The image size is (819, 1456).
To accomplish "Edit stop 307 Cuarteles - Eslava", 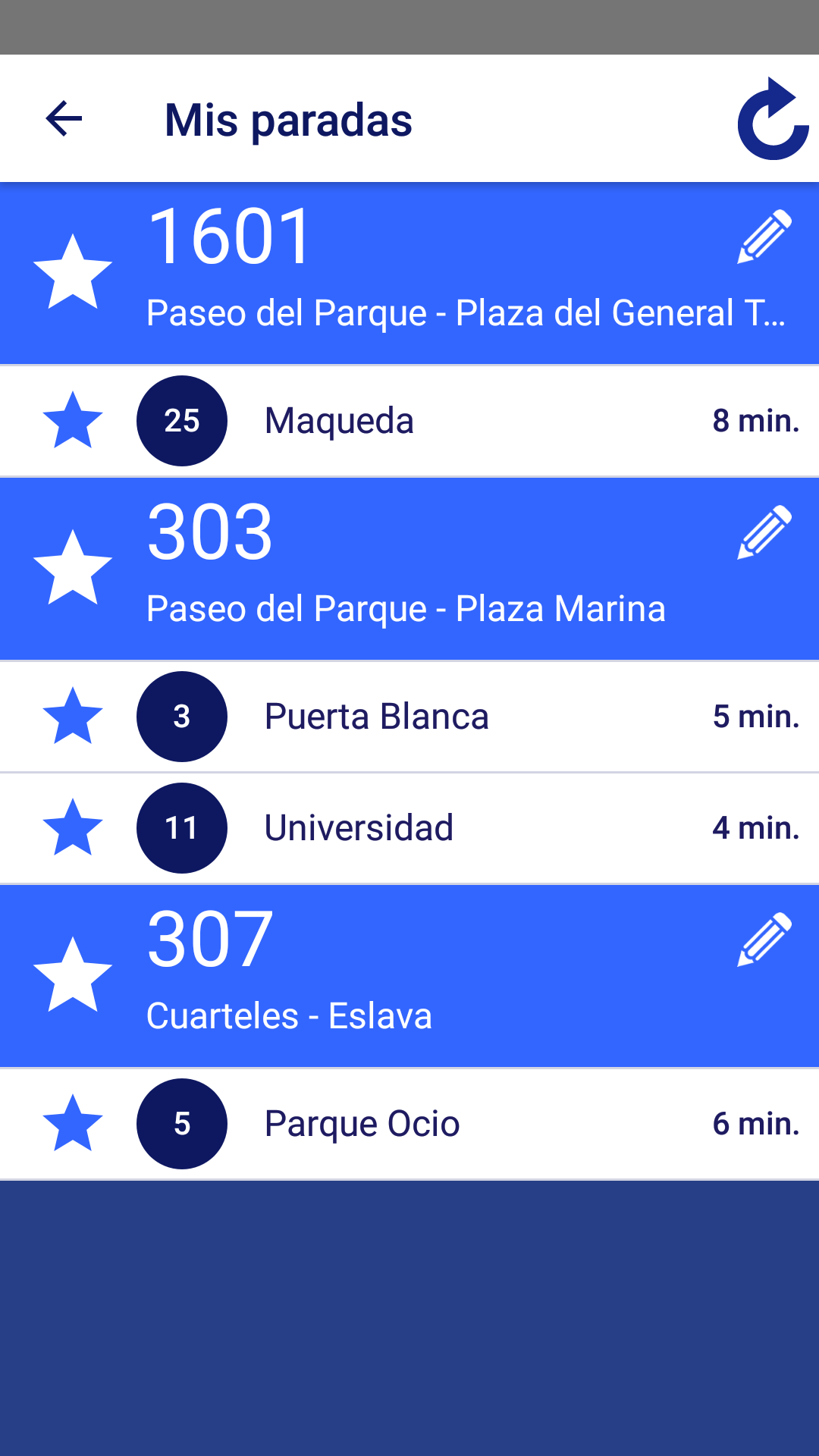I will click(x=764, y=940).
